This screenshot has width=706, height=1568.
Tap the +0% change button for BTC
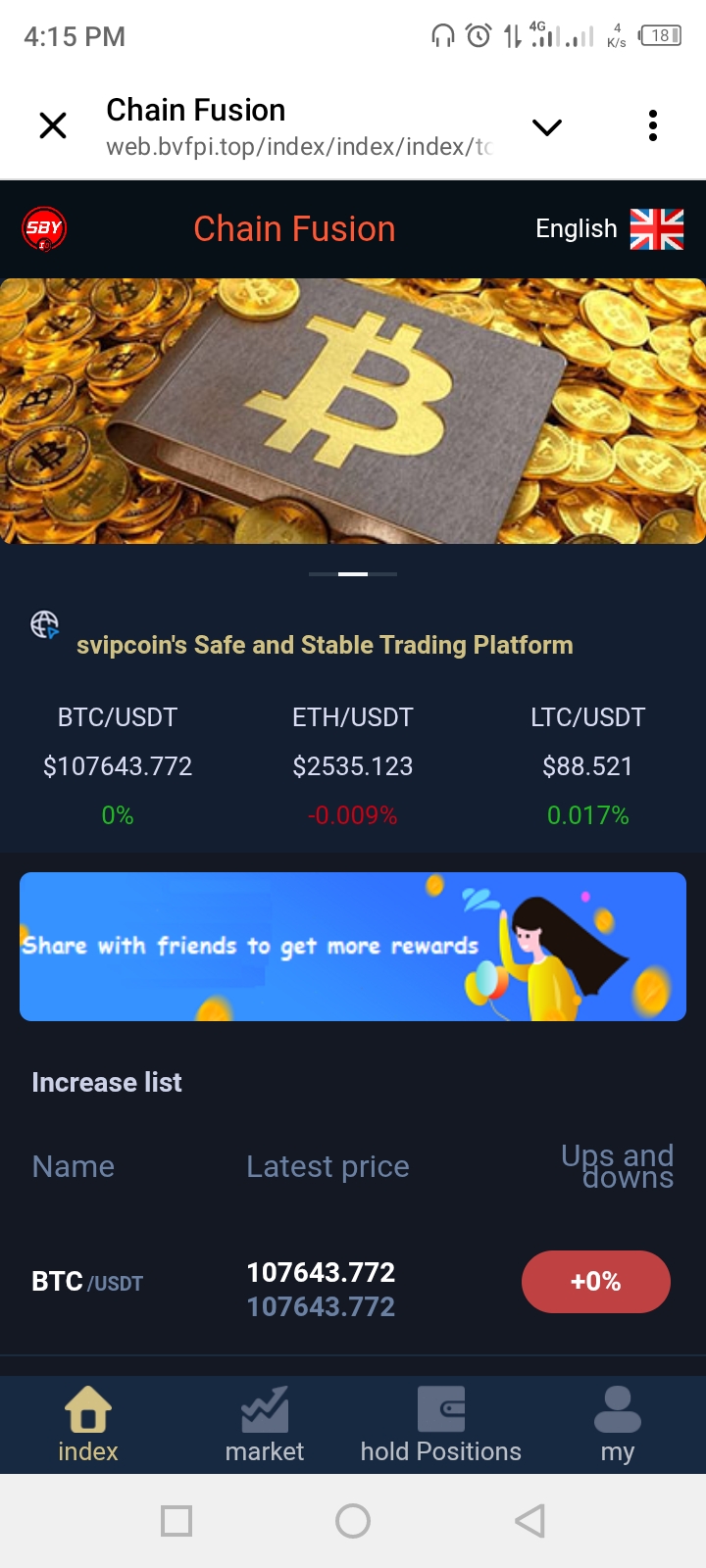pos(595,1282)
